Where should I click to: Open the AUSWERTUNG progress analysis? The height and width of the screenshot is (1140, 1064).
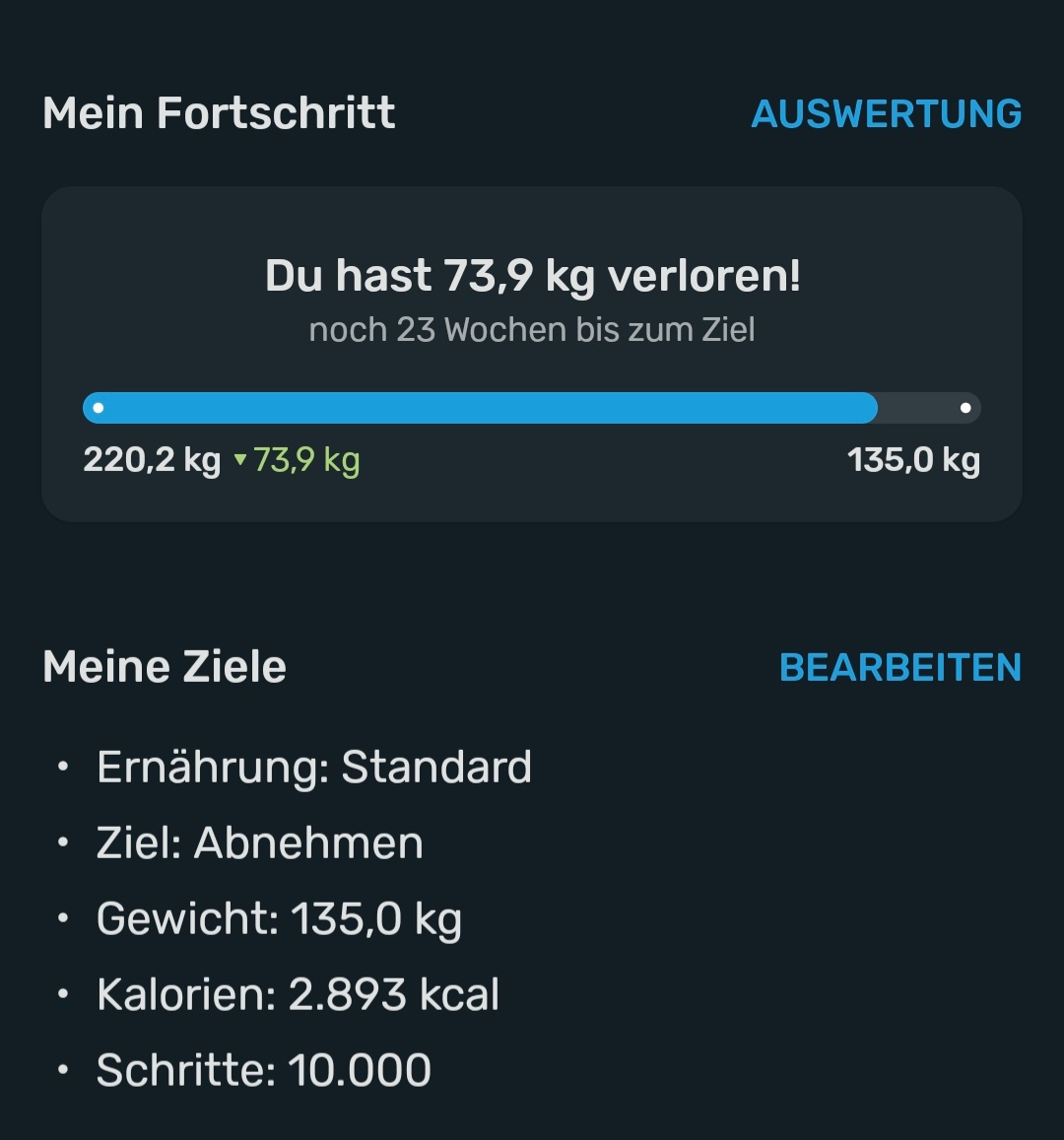click(x=886, y=114)
